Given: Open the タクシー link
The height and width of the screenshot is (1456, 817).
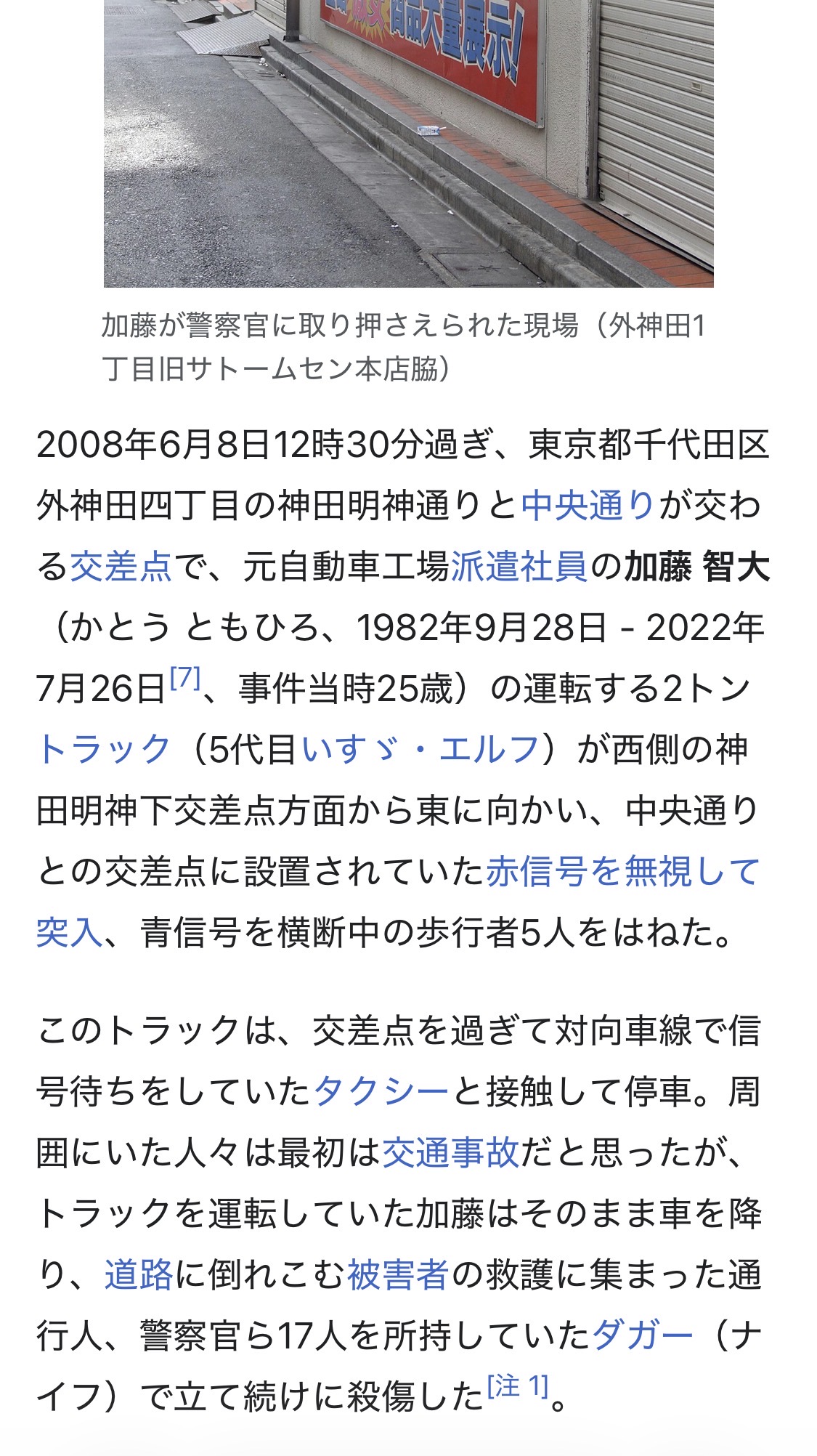Looking at the screenshot, I should pos(381,1091).
